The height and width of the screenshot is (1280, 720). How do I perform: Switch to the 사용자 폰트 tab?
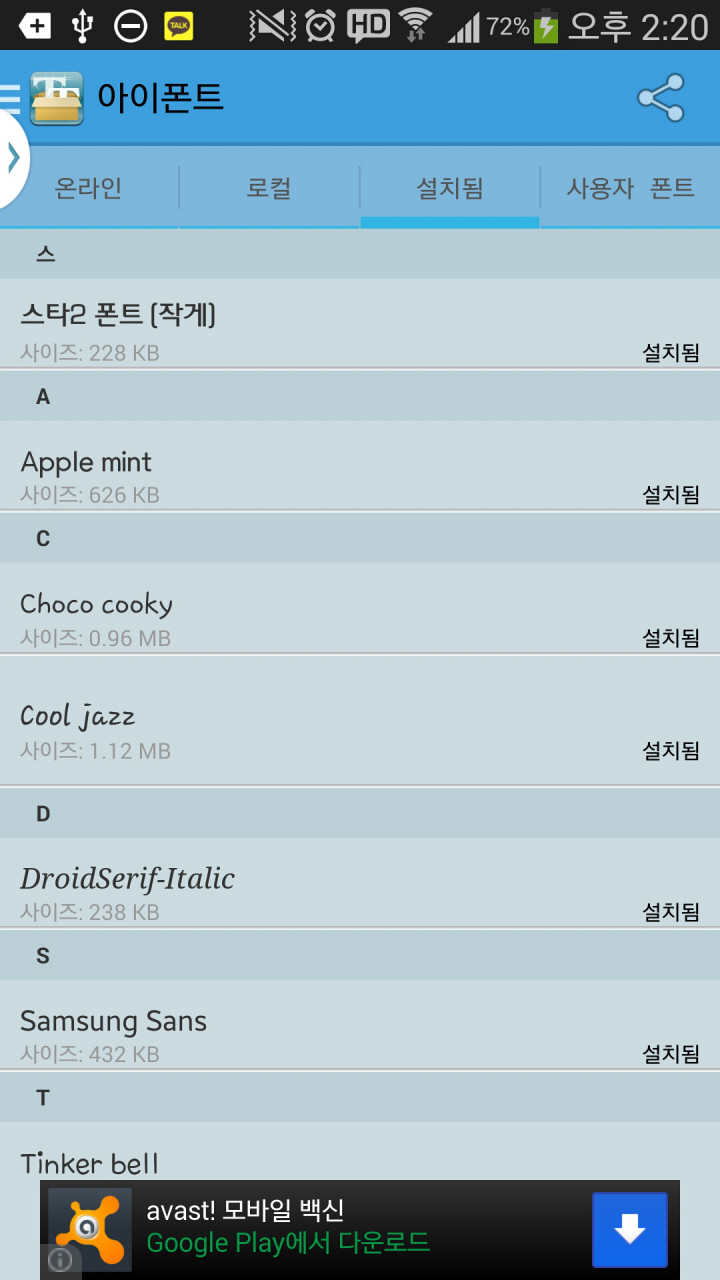[x=630, y=188]
